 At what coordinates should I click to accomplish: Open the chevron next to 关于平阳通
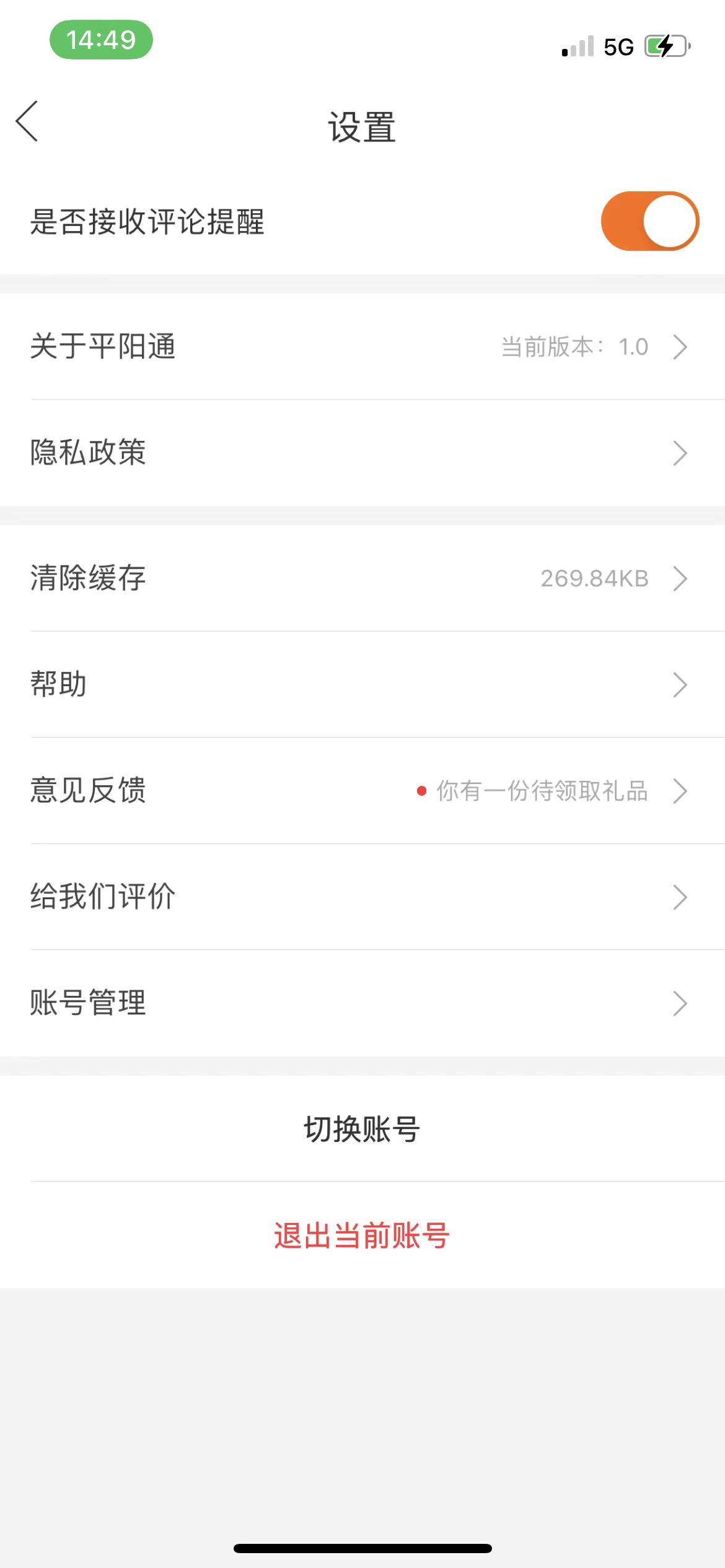point(682,347)
